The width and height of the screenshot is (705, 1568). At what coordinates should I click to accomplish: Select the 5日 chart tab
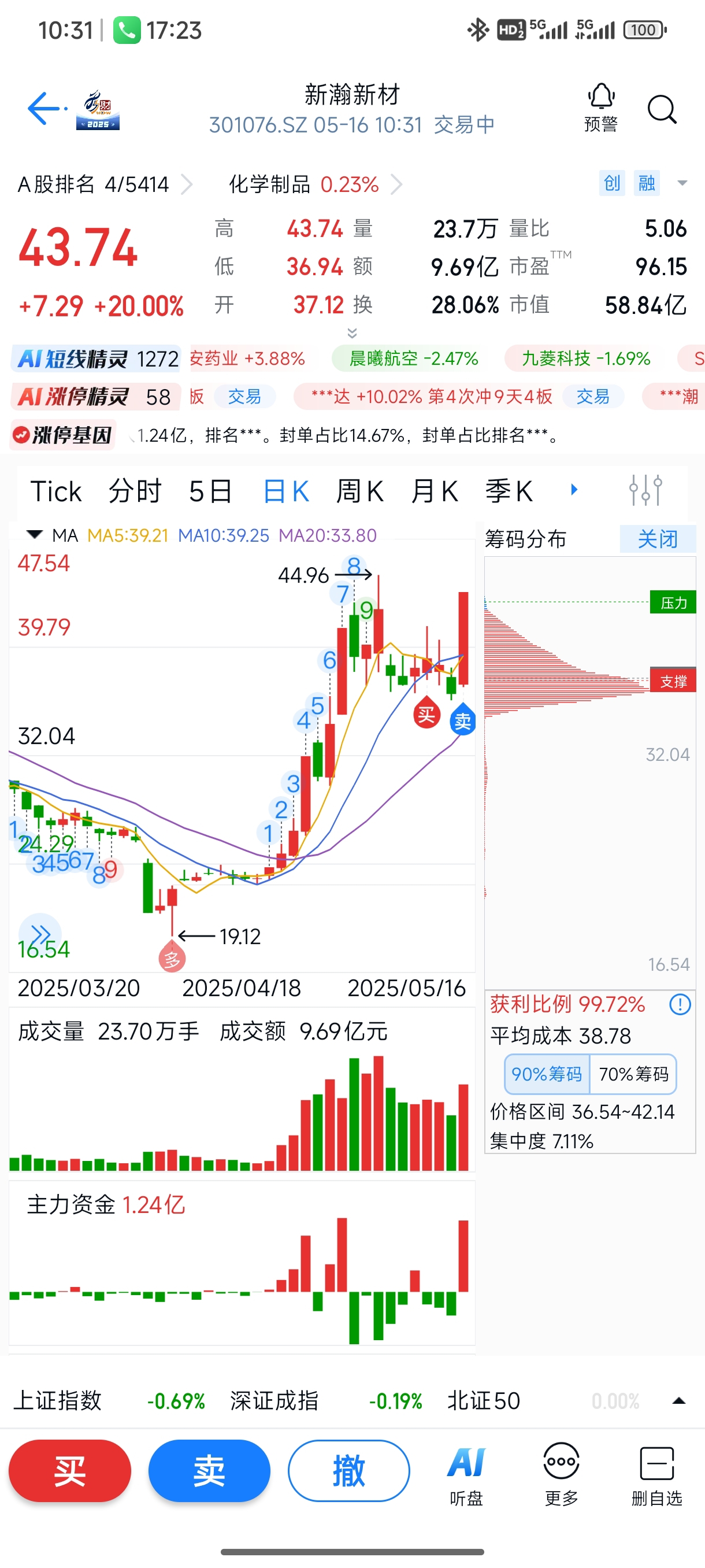pos(210,491)
